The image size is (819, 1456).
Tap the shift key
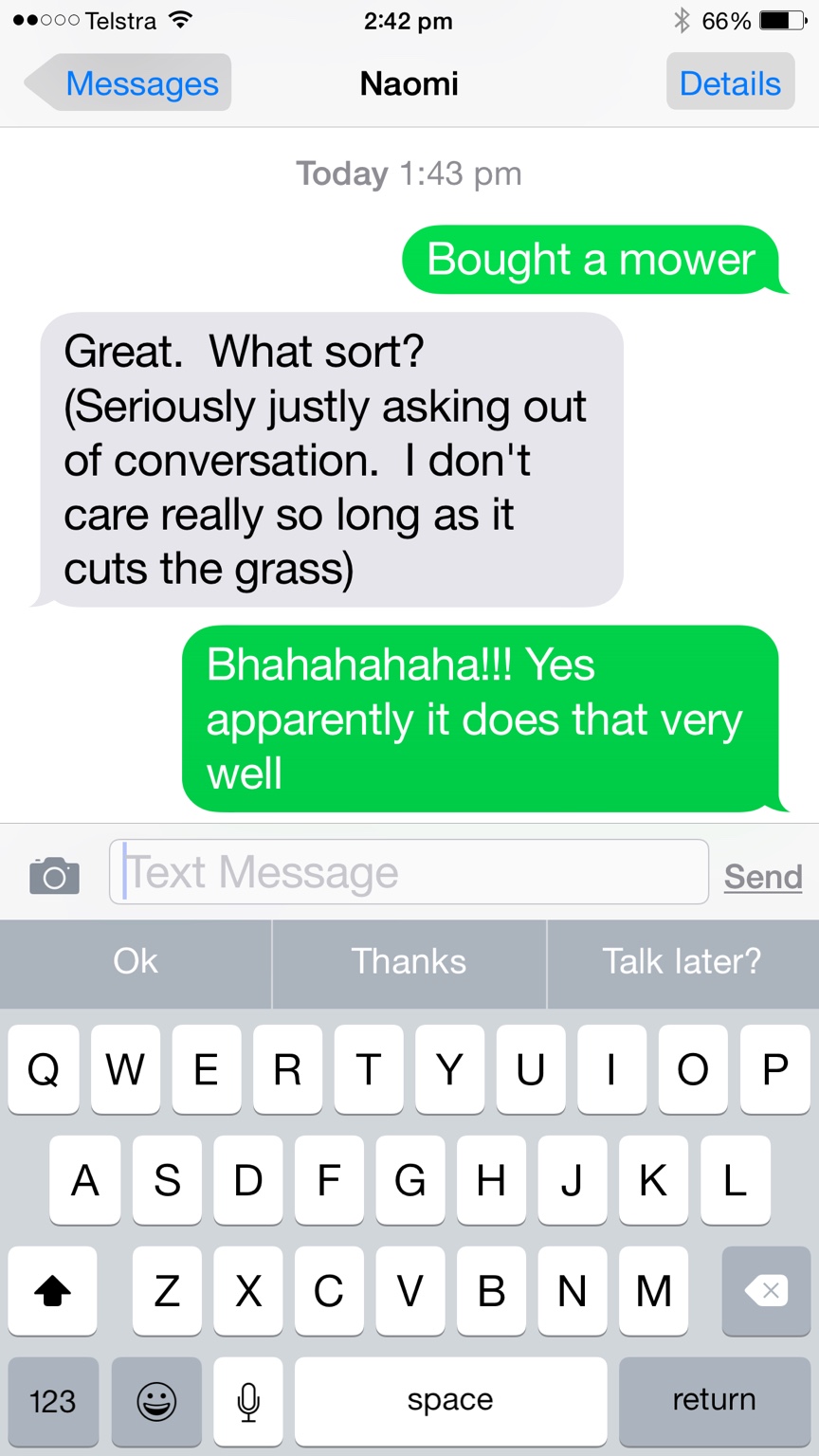tap(52, 1290)
